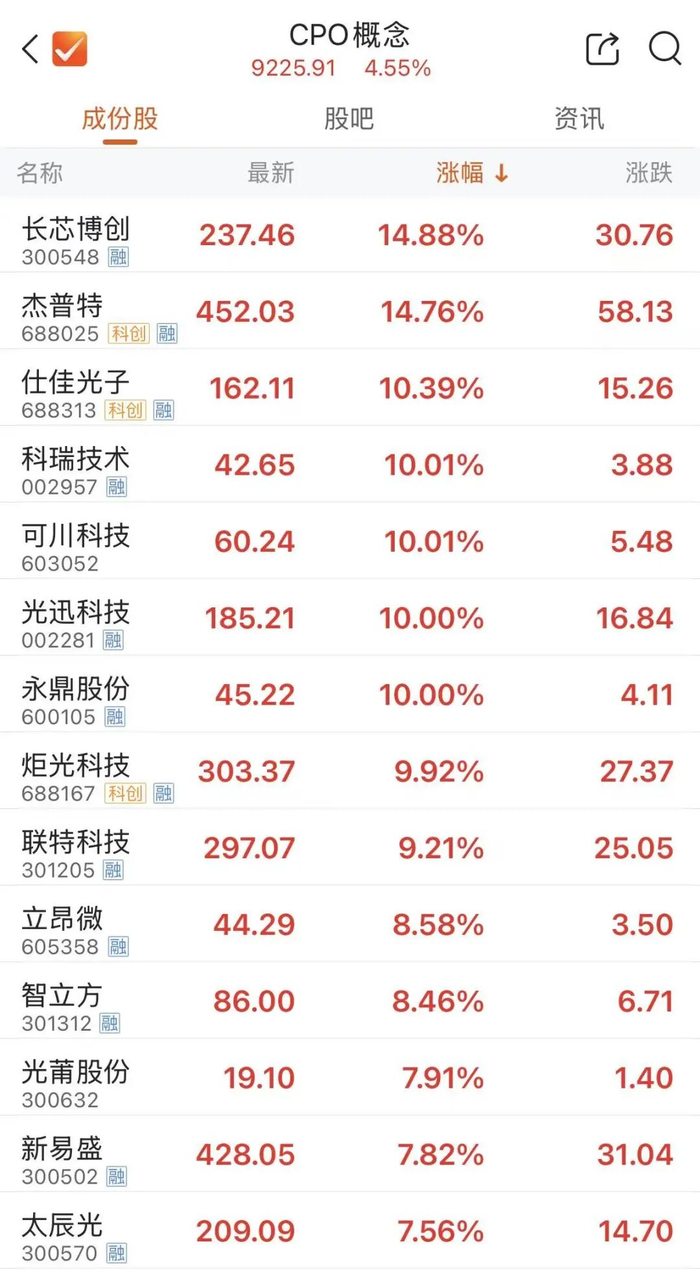The width and height of the screenshot is (700, 1270).
Task: View 新易盛 stock details
Action: click(350, 1154)
